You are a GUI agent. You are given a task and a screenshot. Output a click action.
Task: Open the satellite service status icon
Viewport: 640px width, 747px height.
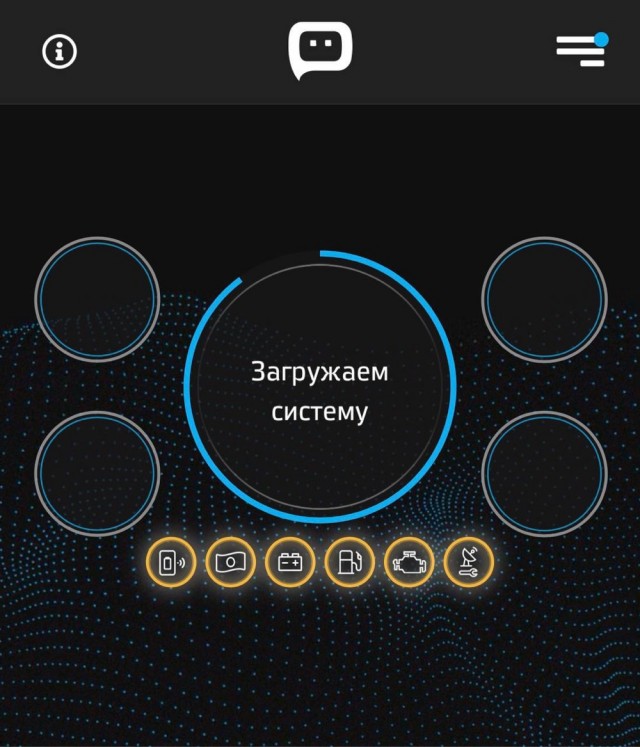pyautogui.click(x=468, y=563)
